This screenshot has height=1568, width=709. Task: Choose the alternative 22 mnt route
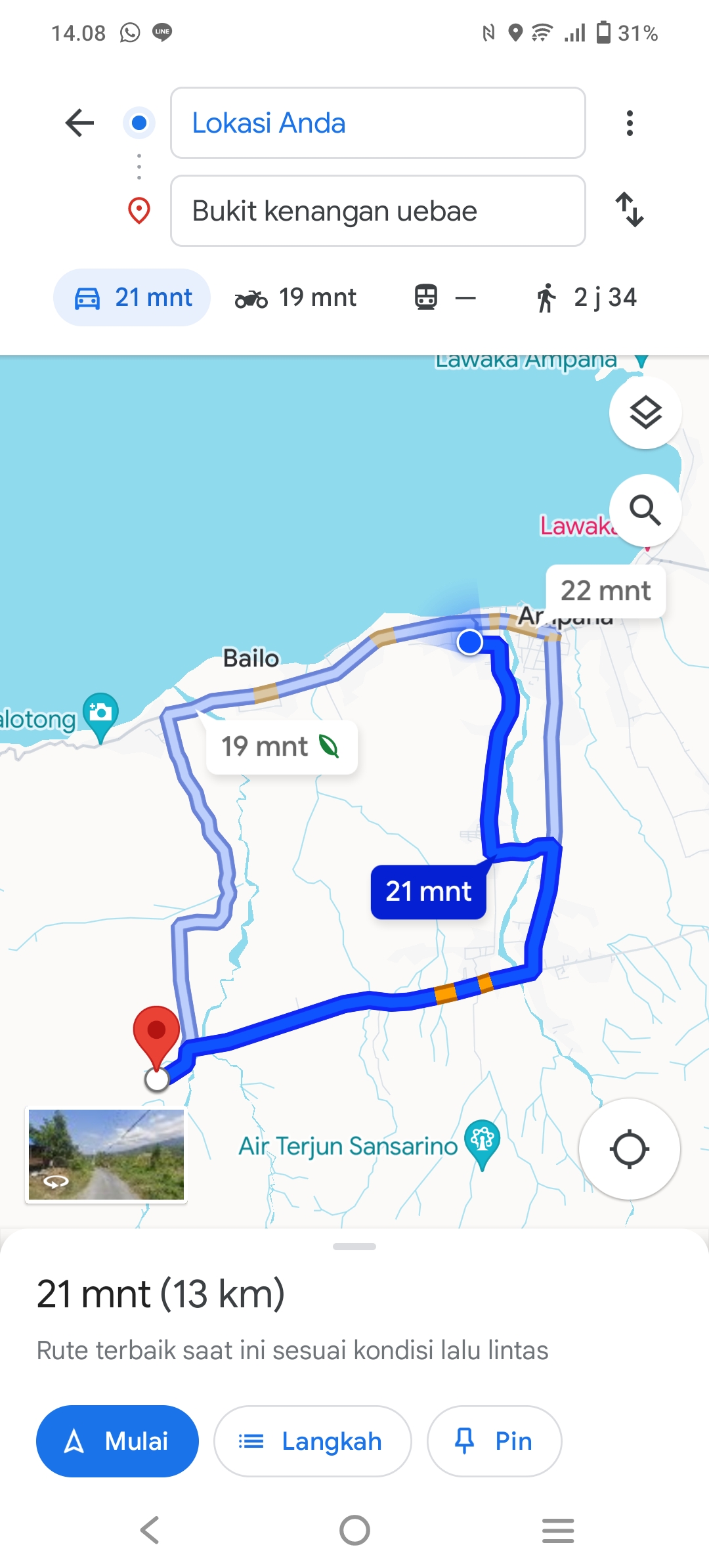(x=605, y=591)
